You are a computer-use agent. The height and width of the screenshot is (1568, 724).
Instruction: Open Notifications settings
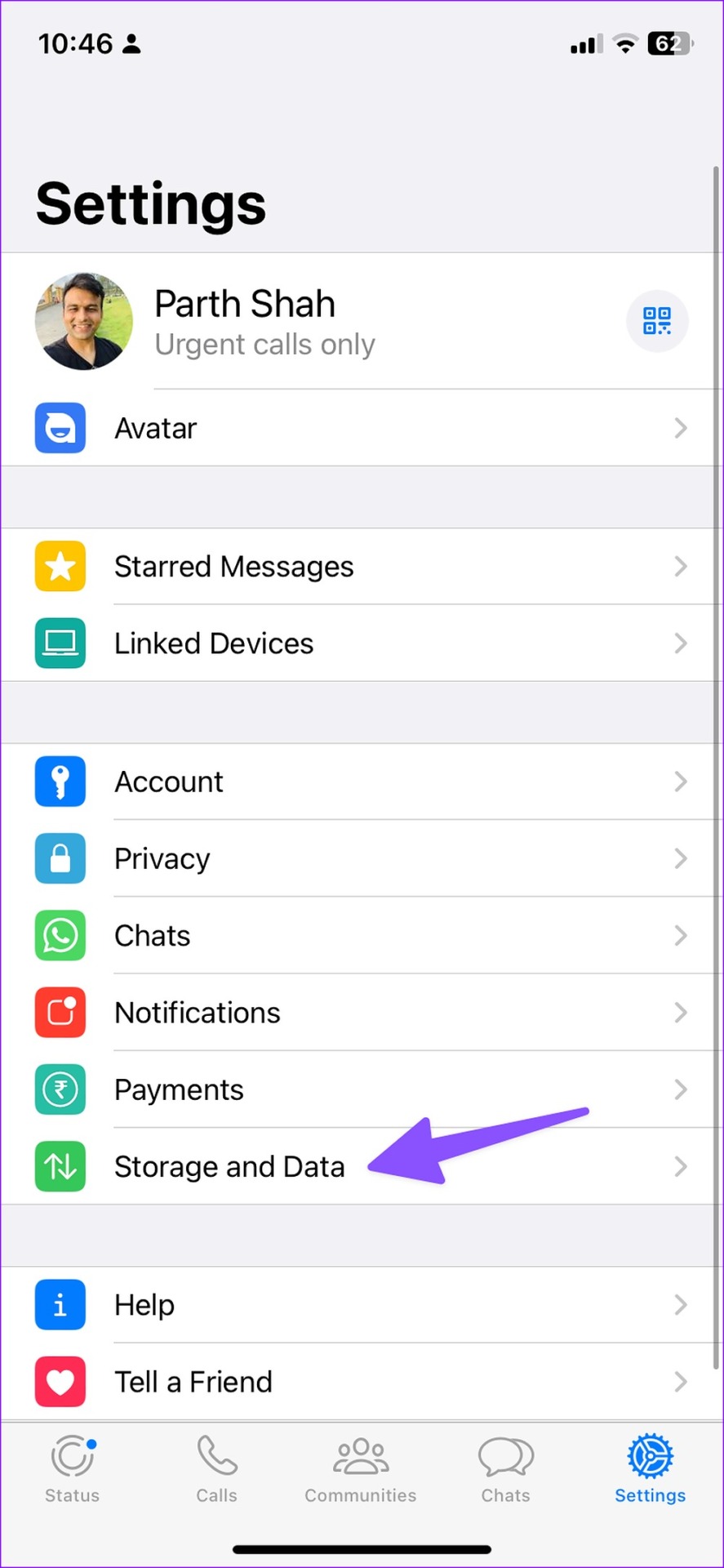362,1012
